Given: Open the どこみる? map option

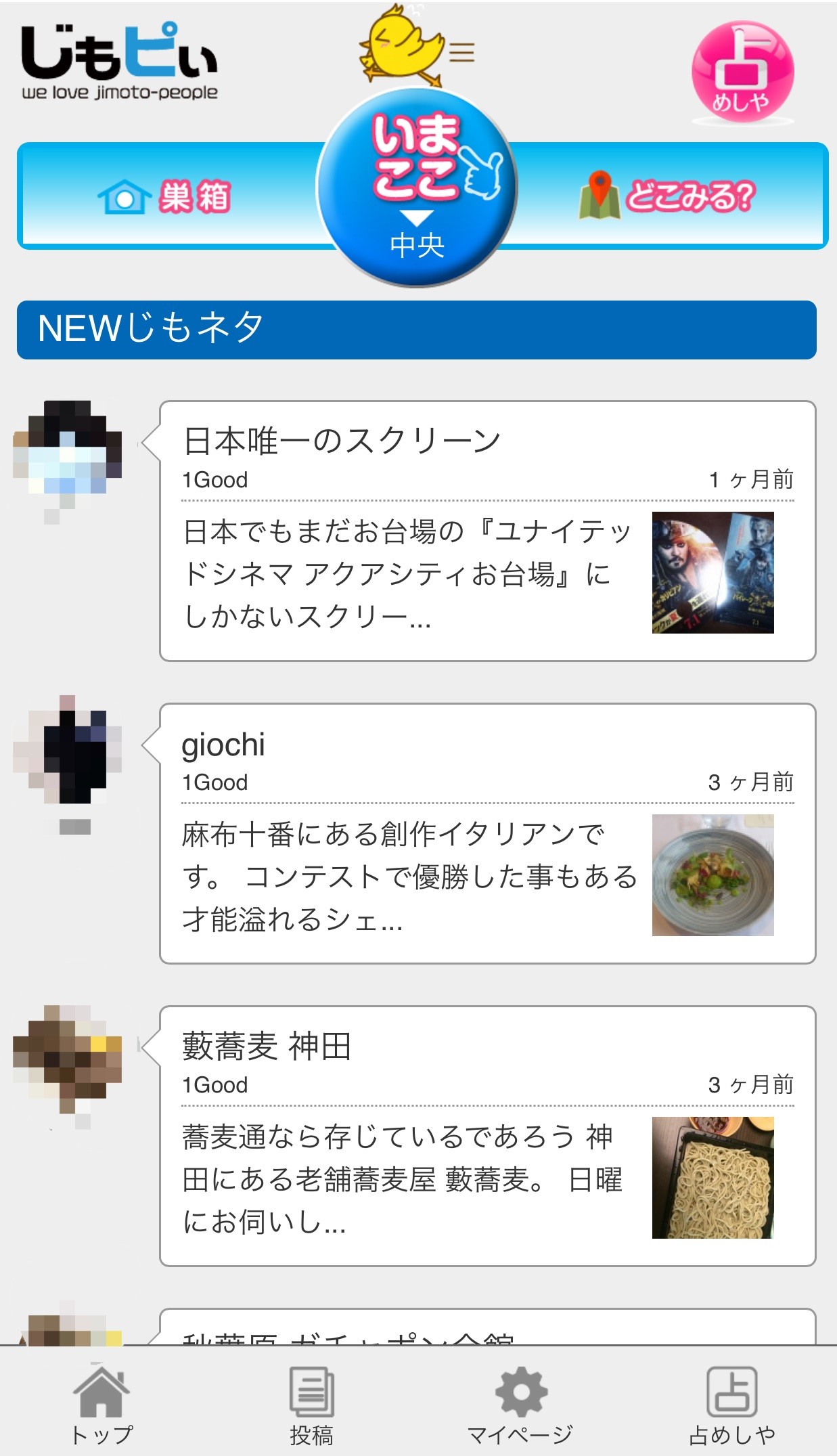Looking at the screenshot, I should (x=666, y=197).
